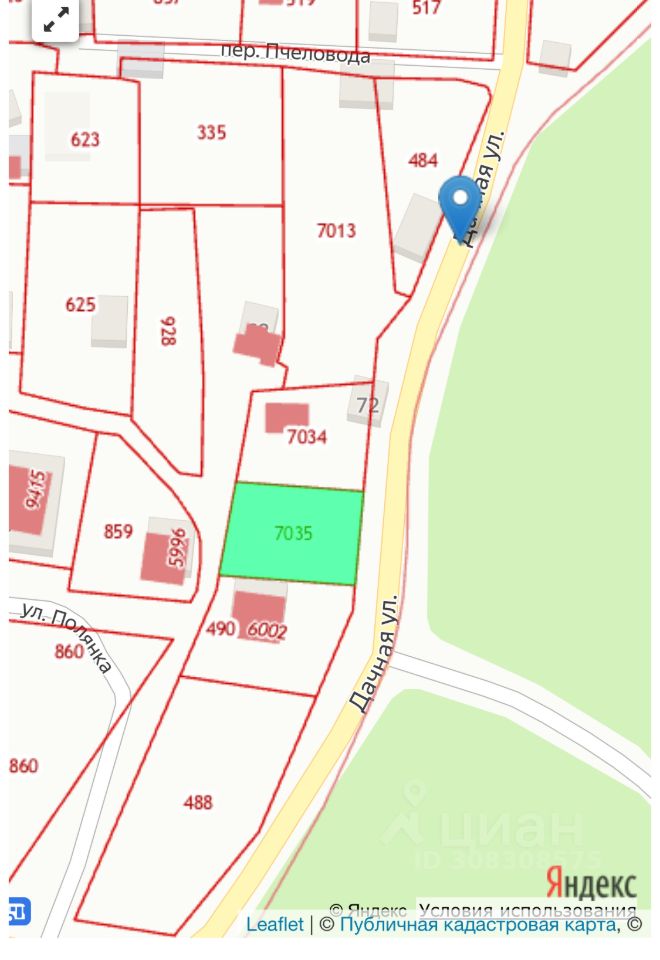
Task: Tap the blue location marker pin
Action: pyautogui.click(x=460, y=204)
